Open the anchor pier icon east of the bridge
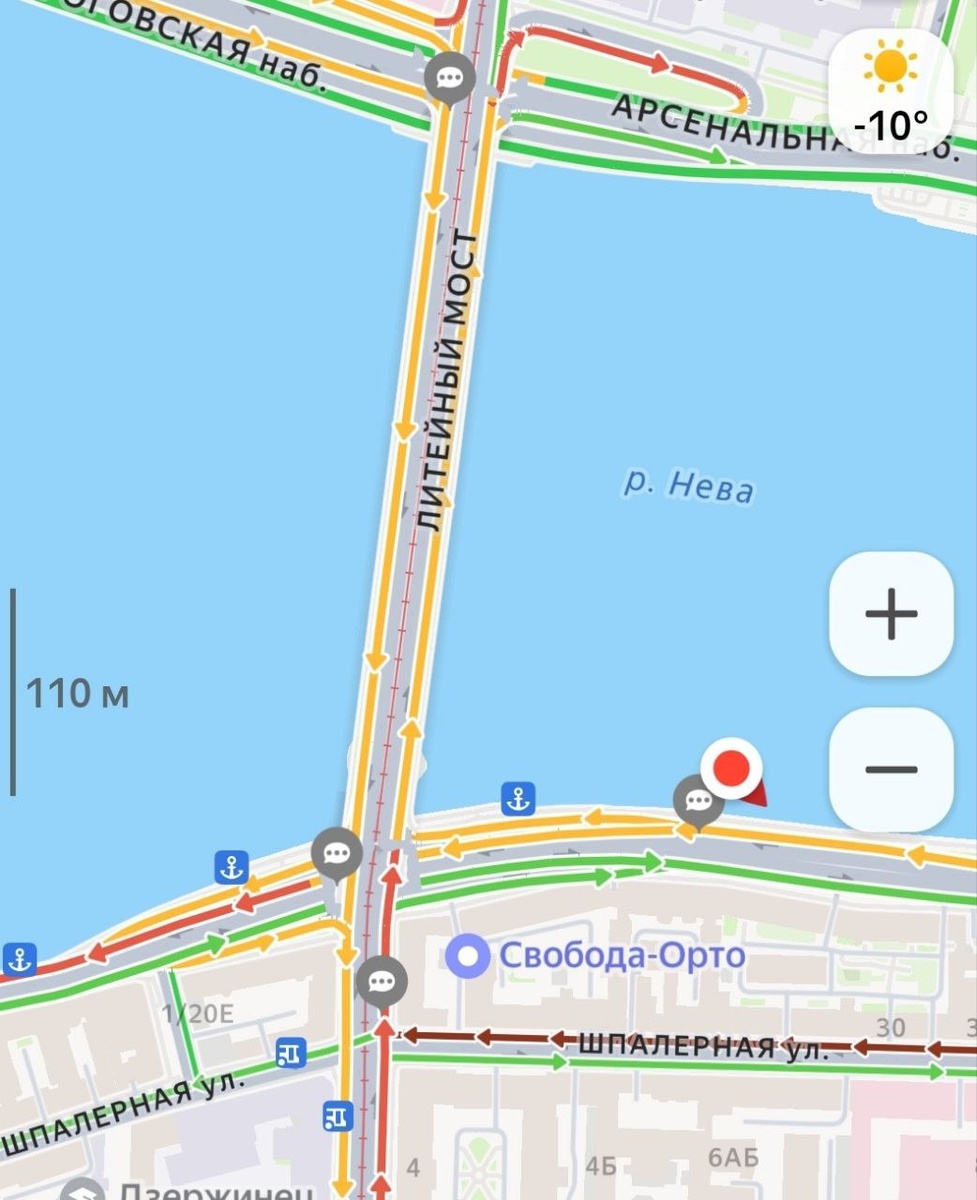The height and width of the screenshot is (1200, 977). pos(517,799)
